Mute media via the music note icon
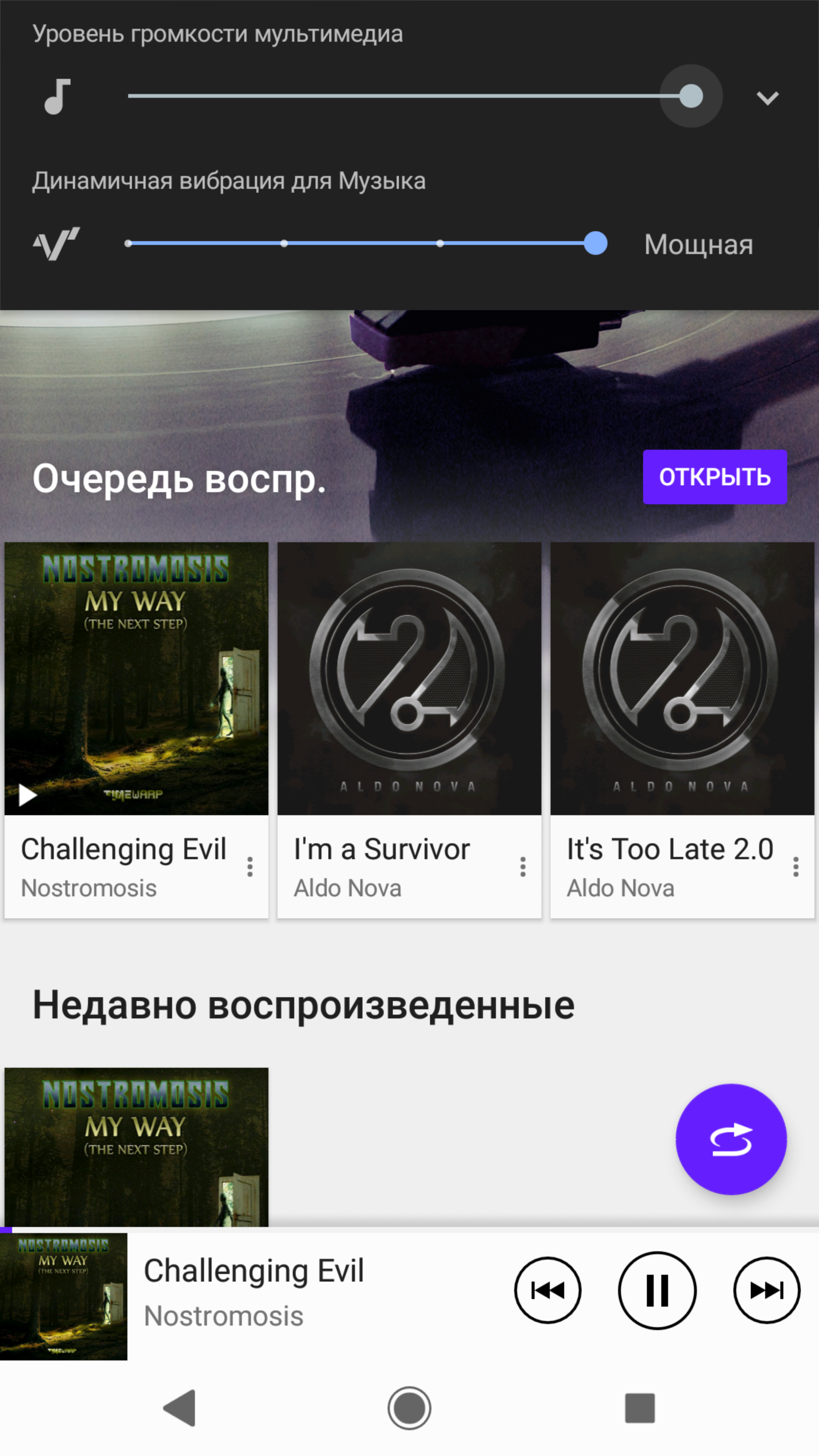Screen dimensions: 819x1456 57,97
